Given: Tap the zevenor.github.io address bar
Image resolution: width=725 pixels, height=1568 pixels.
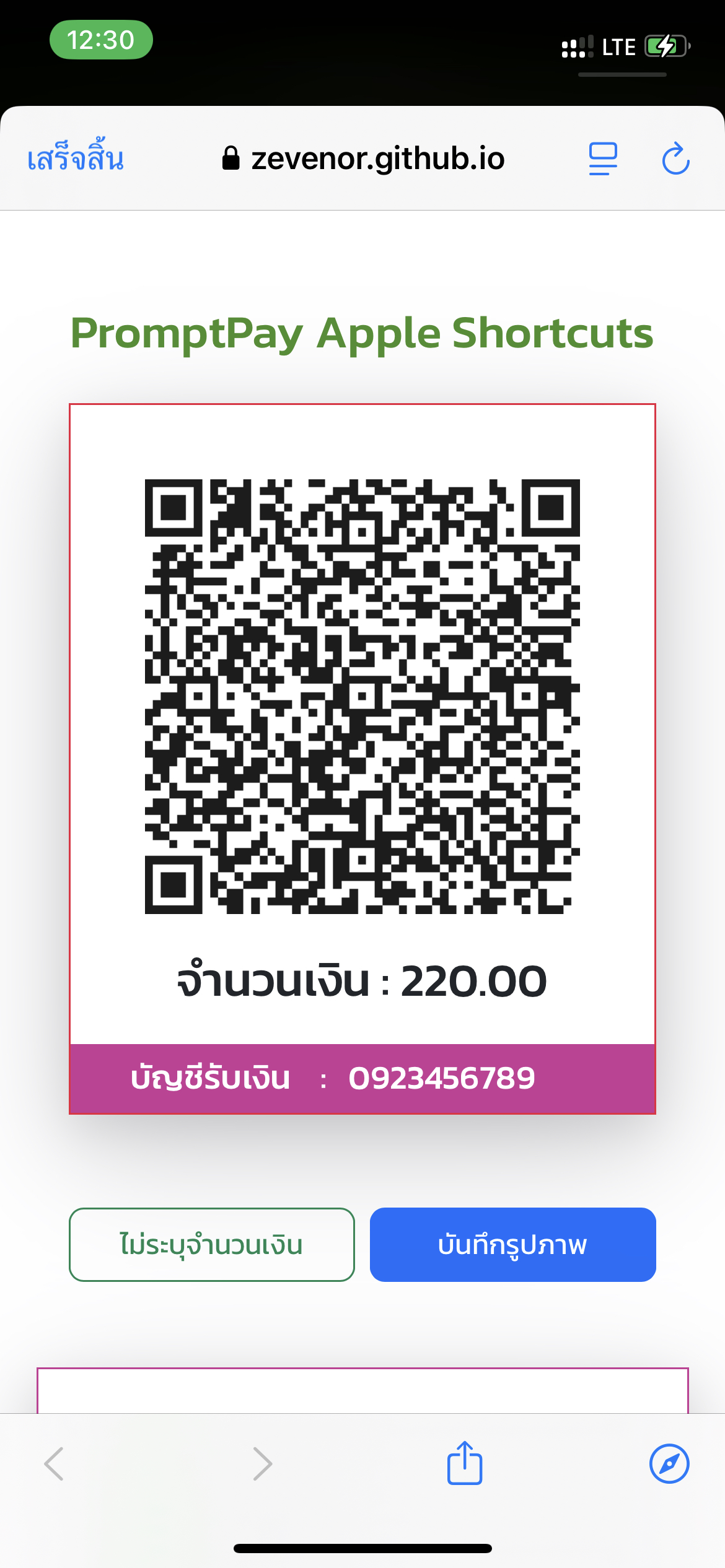Looking at the screenshot, I should 364,159.
